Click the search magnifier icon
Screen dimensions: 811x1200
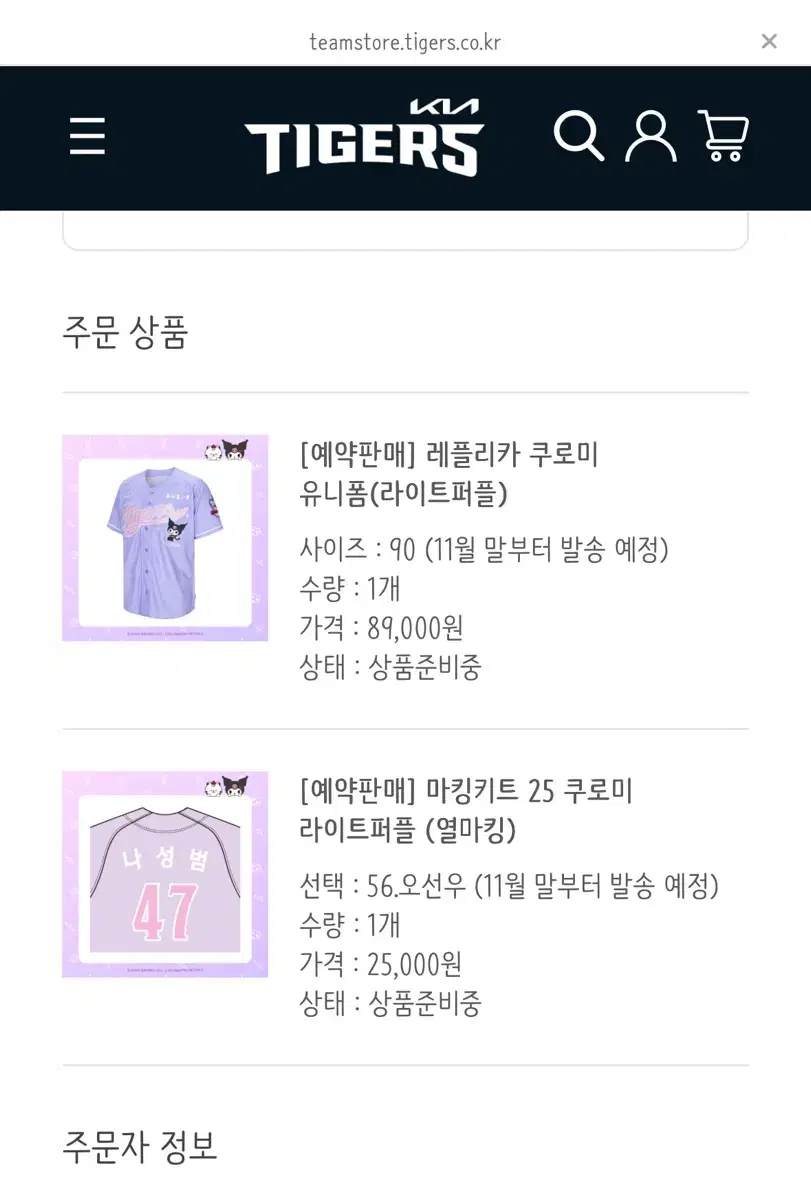tap(580, 137)
